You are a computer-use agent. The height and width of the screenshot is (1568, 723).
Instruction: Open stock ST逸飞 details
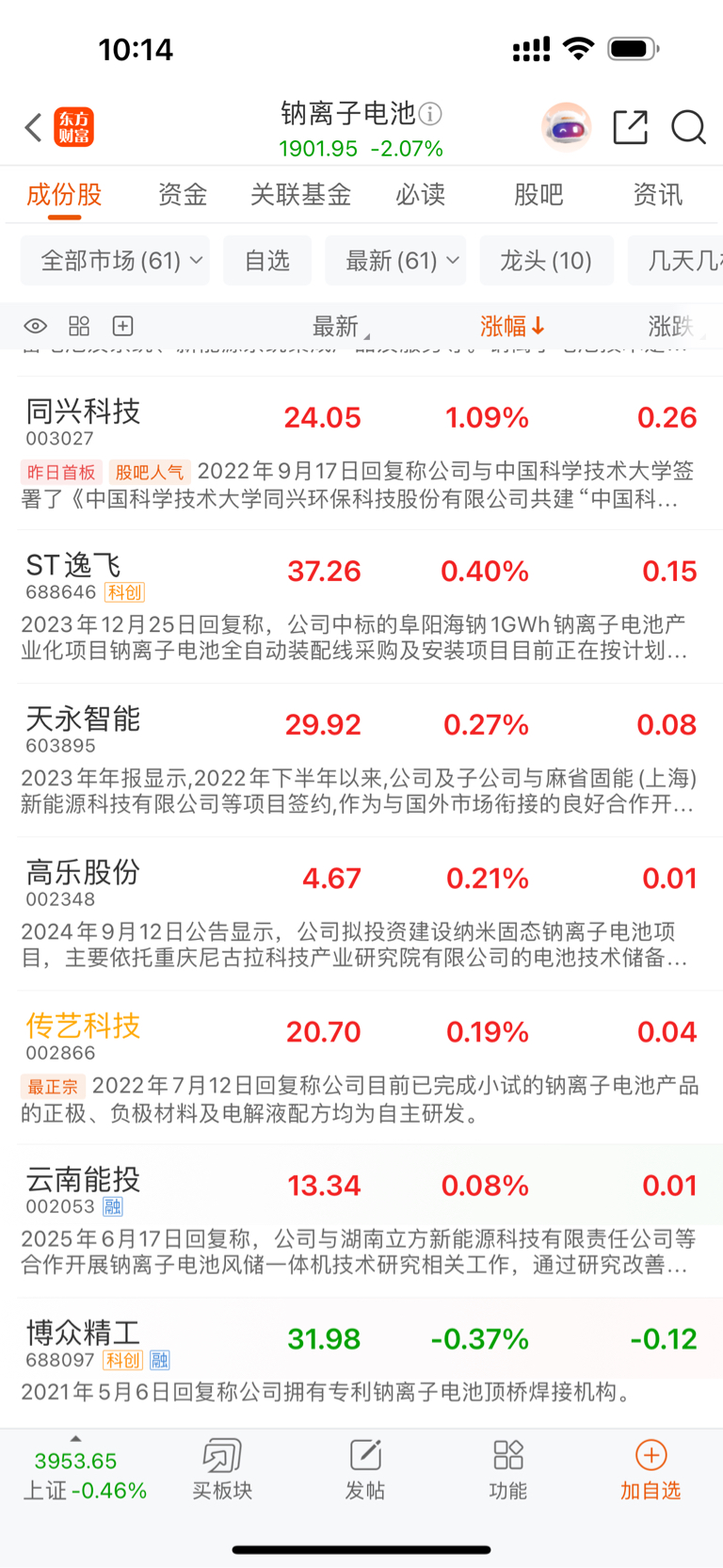click(x=73, y=574)
